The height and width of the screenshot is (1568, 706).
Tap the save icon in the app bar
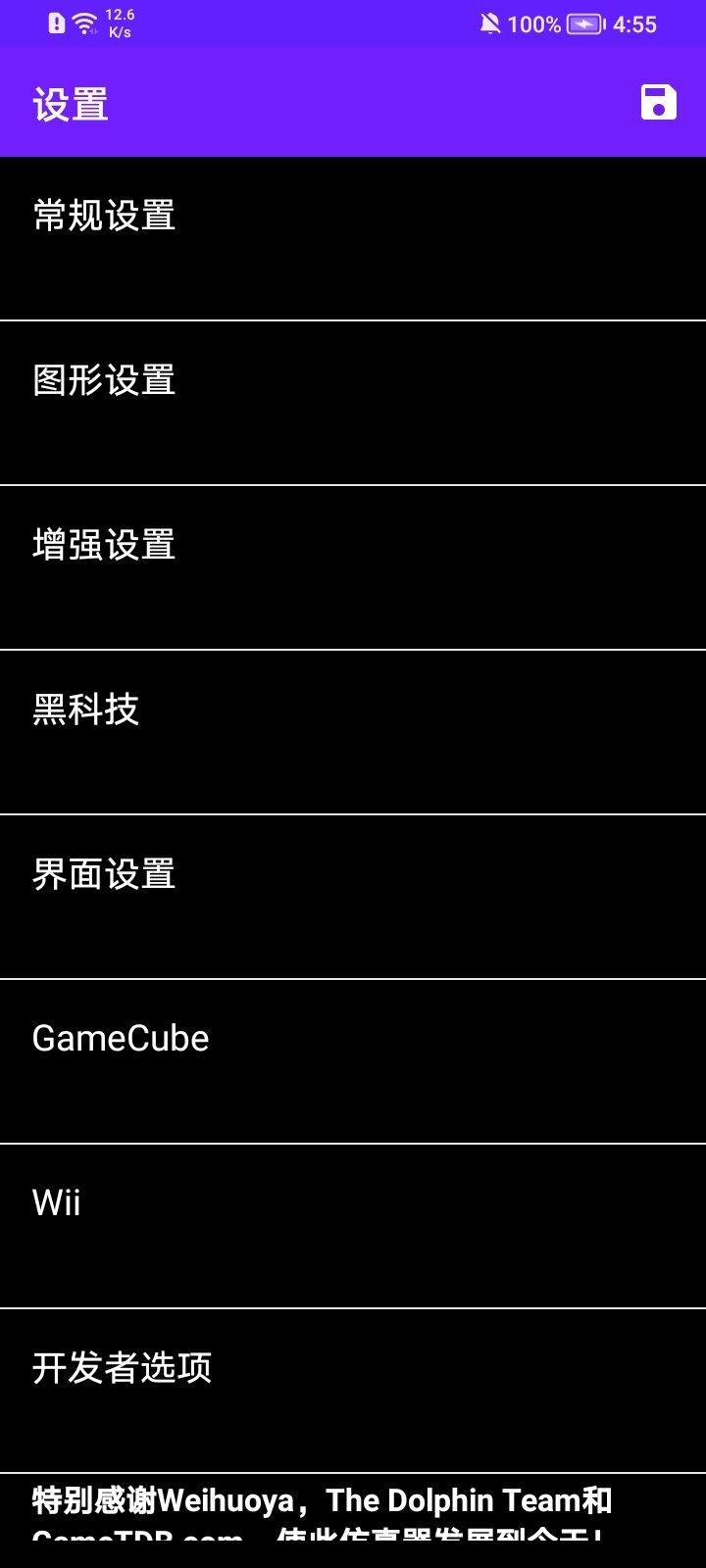click(x=659, y=102)
